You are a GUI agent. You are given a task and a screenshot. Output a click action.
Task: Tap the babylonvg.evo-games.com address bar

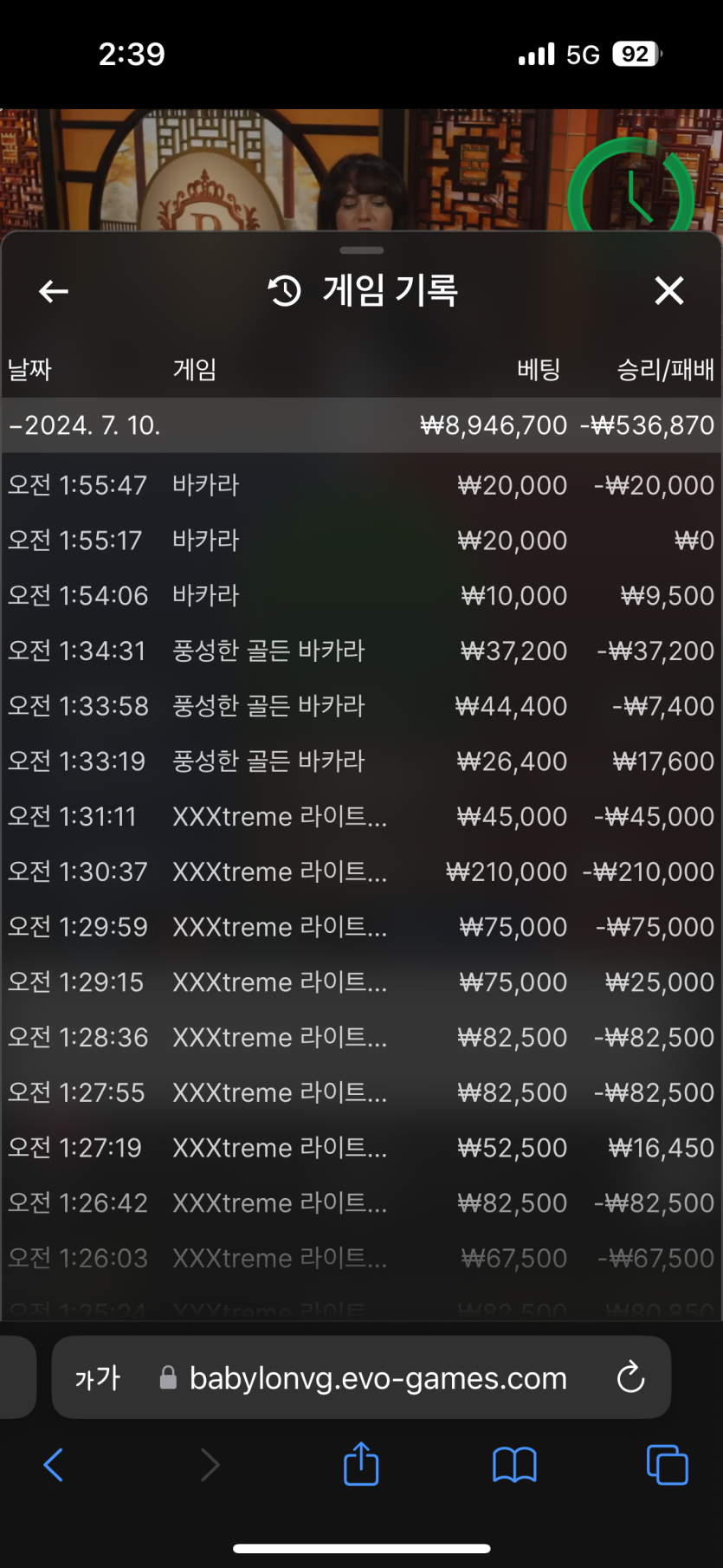click(x=378, y=1377)
